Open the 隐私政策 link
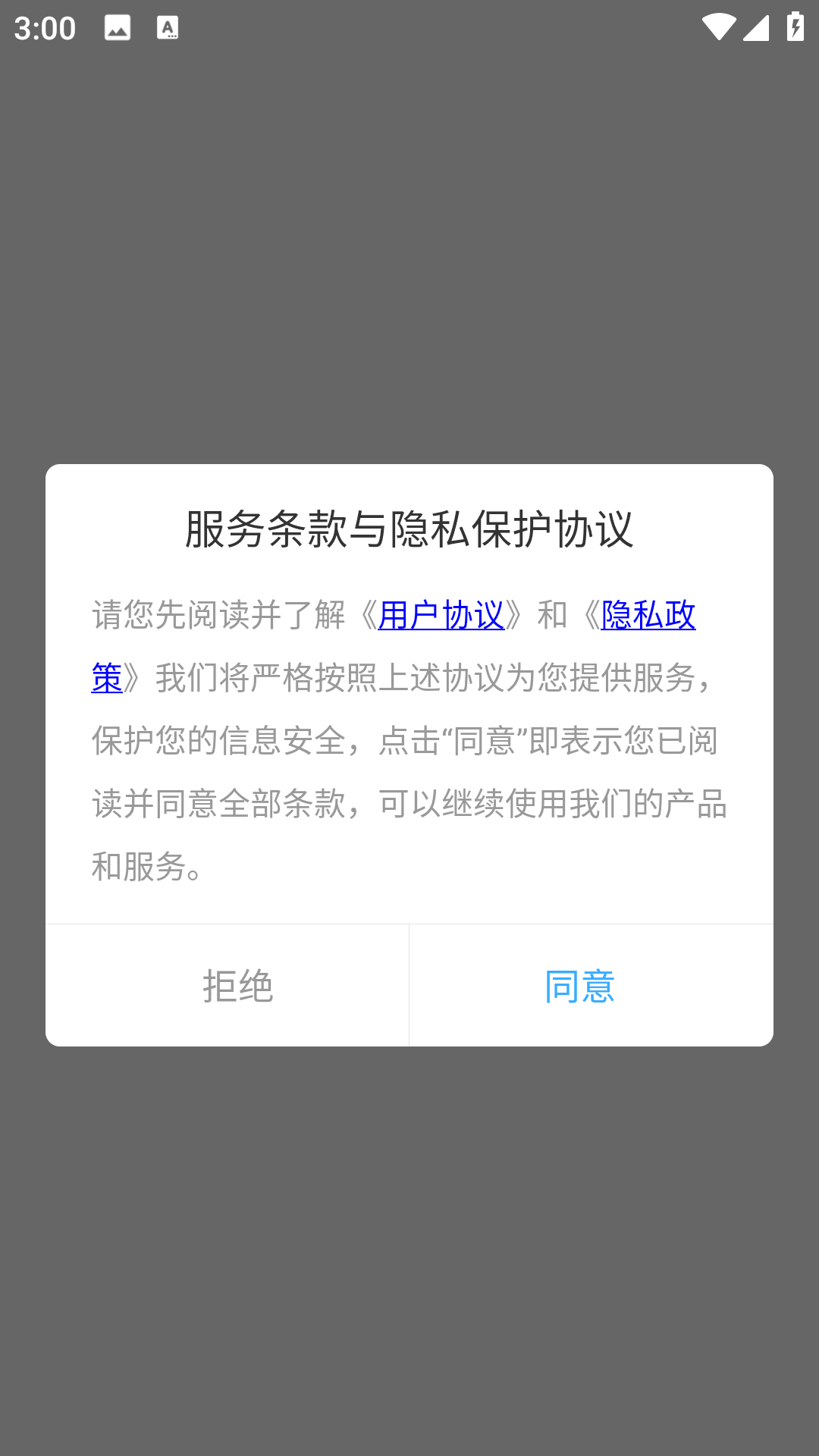The height and width of the screenshot is (1456, 819). 648,615
